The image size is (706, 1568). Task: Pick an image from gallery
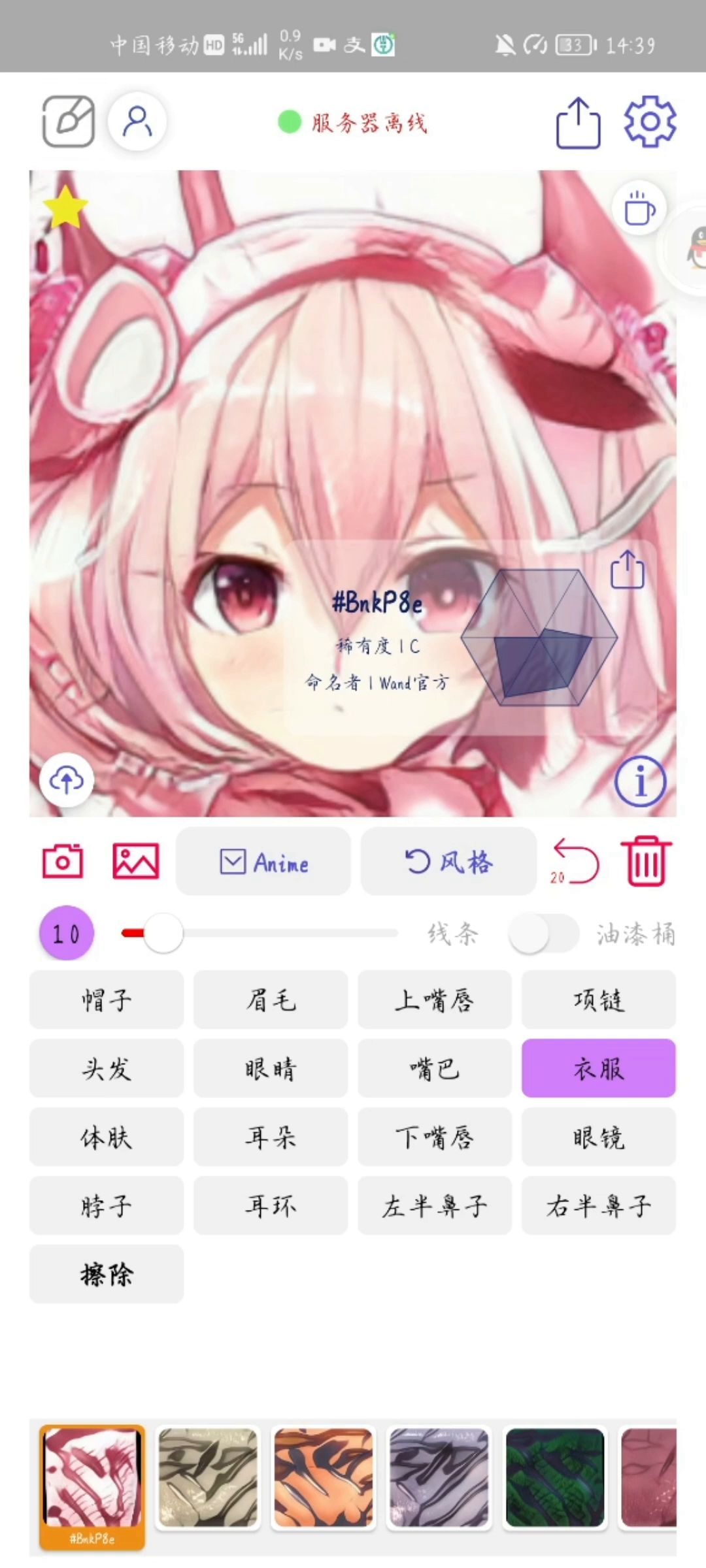click(136, 861)
